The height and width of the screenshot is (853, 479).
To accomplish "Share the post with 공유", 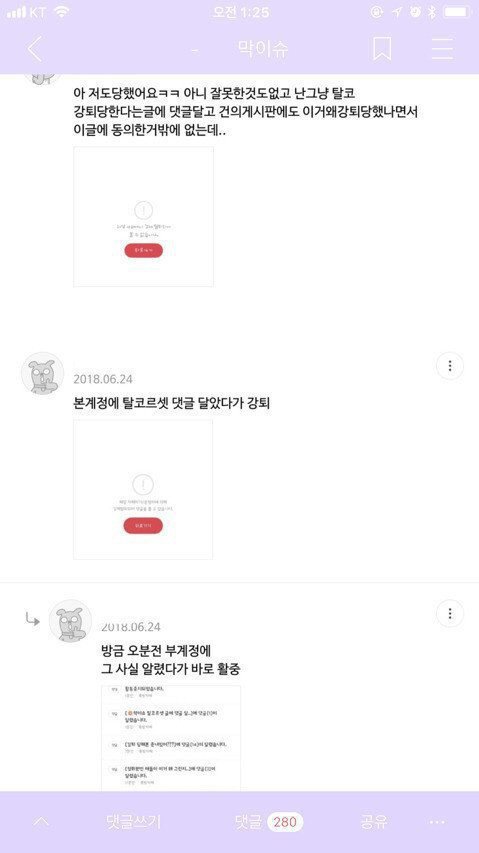I will point(374,821).
